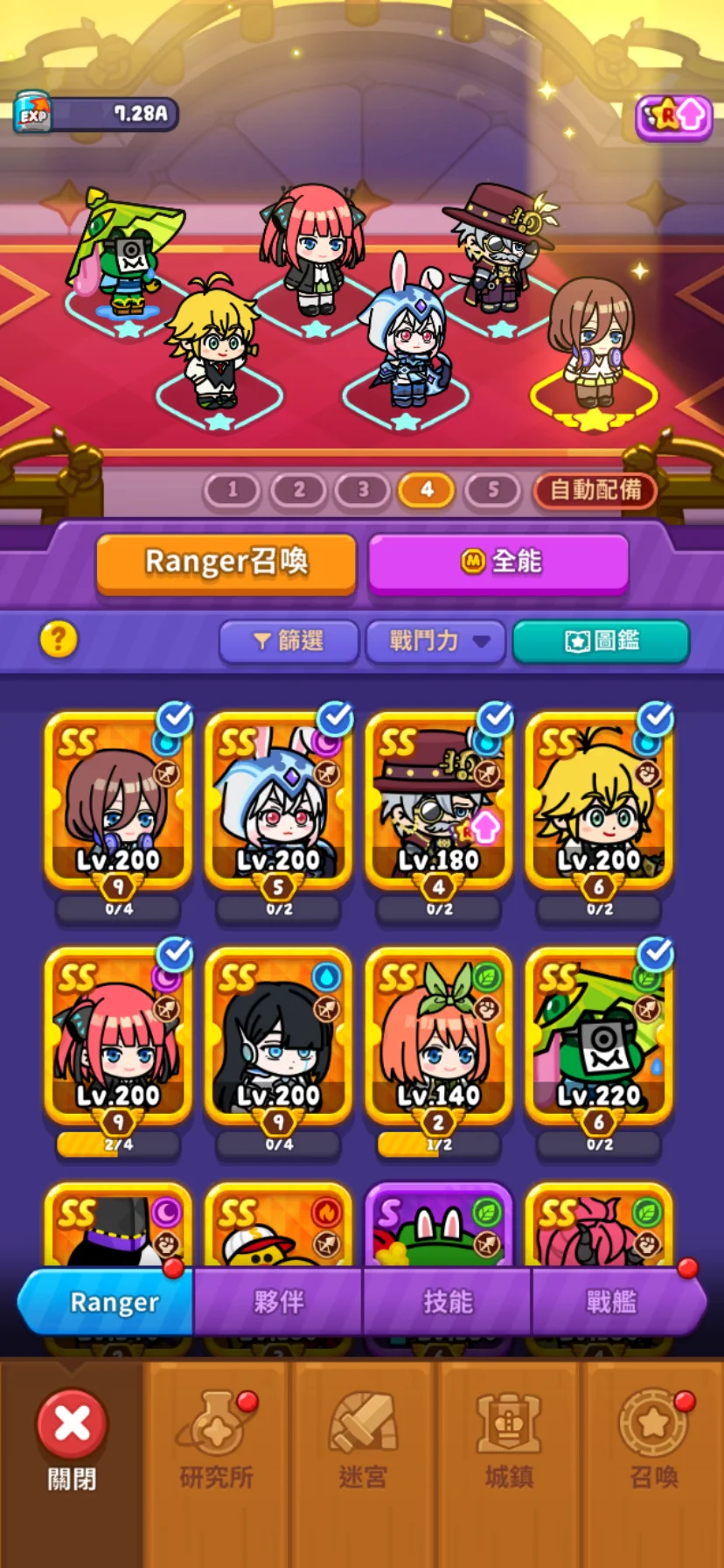Select the Lv.220 green camera ranger card
The height and width of the screenshot is (1568, 724).
click(x=599, y=1037)
